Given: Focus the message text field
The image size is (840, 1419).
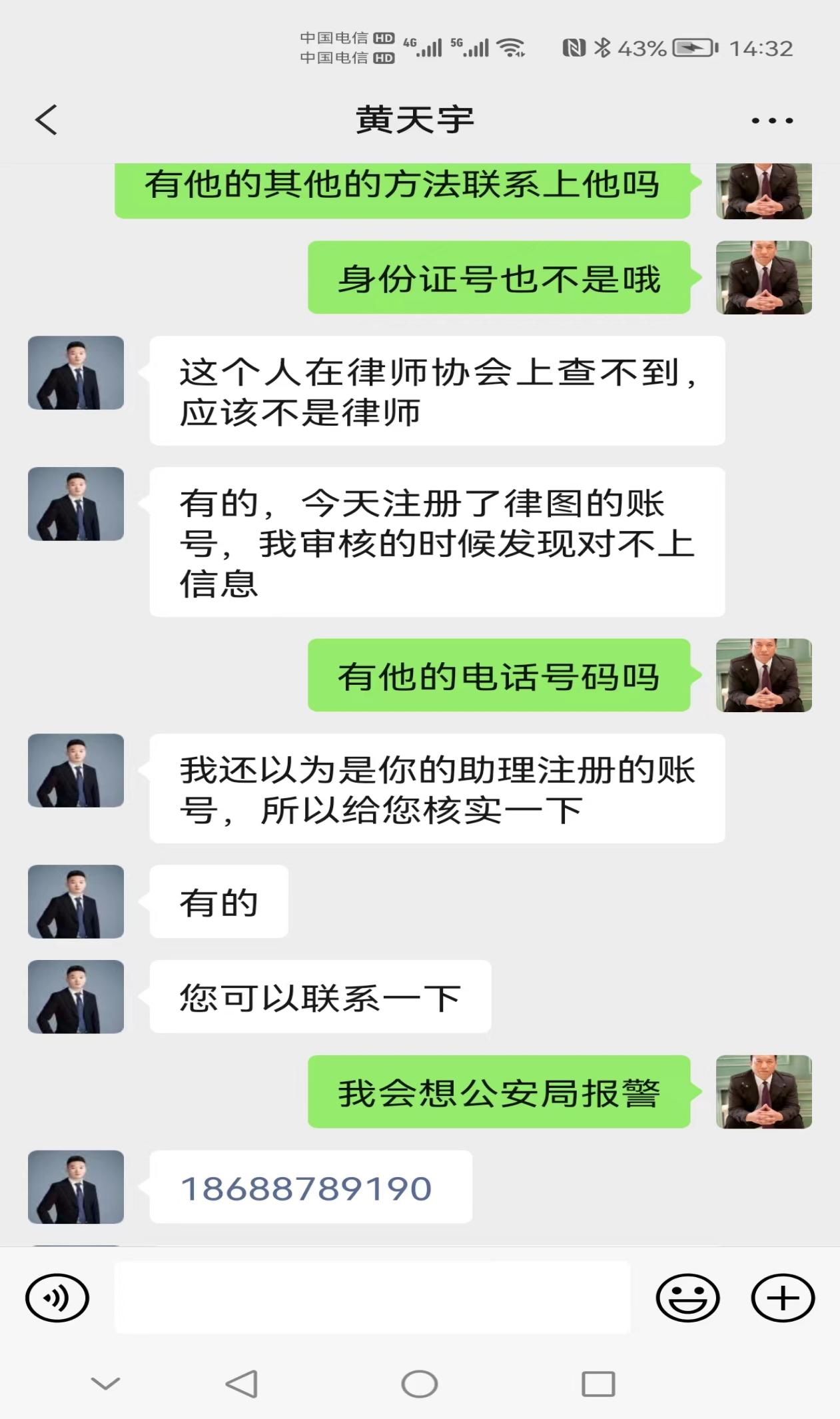Looking at the screenshot, I should (372, 1298).
